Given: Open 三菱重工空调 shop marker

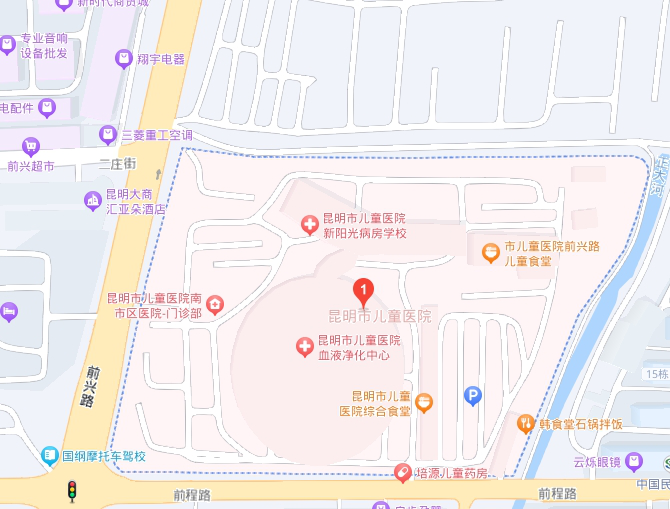Looking at the screenshot, I should point(108,134).
